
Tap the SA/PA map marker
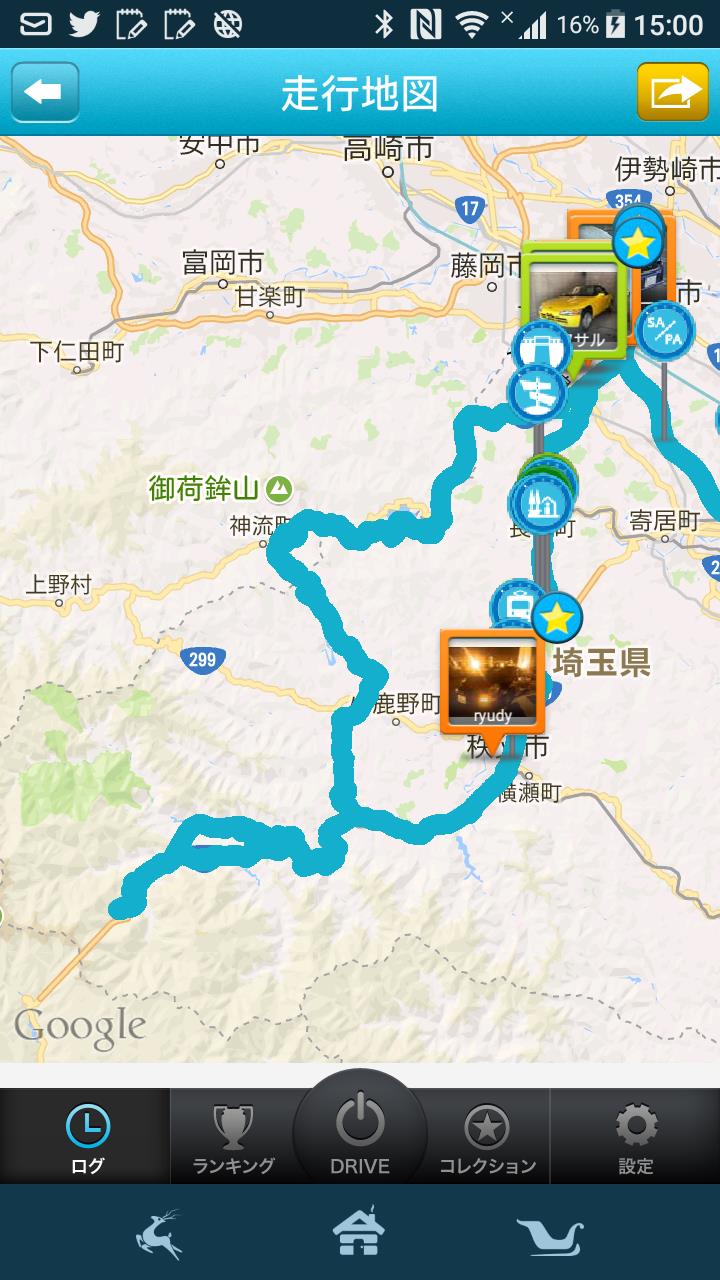click(665, 331)
